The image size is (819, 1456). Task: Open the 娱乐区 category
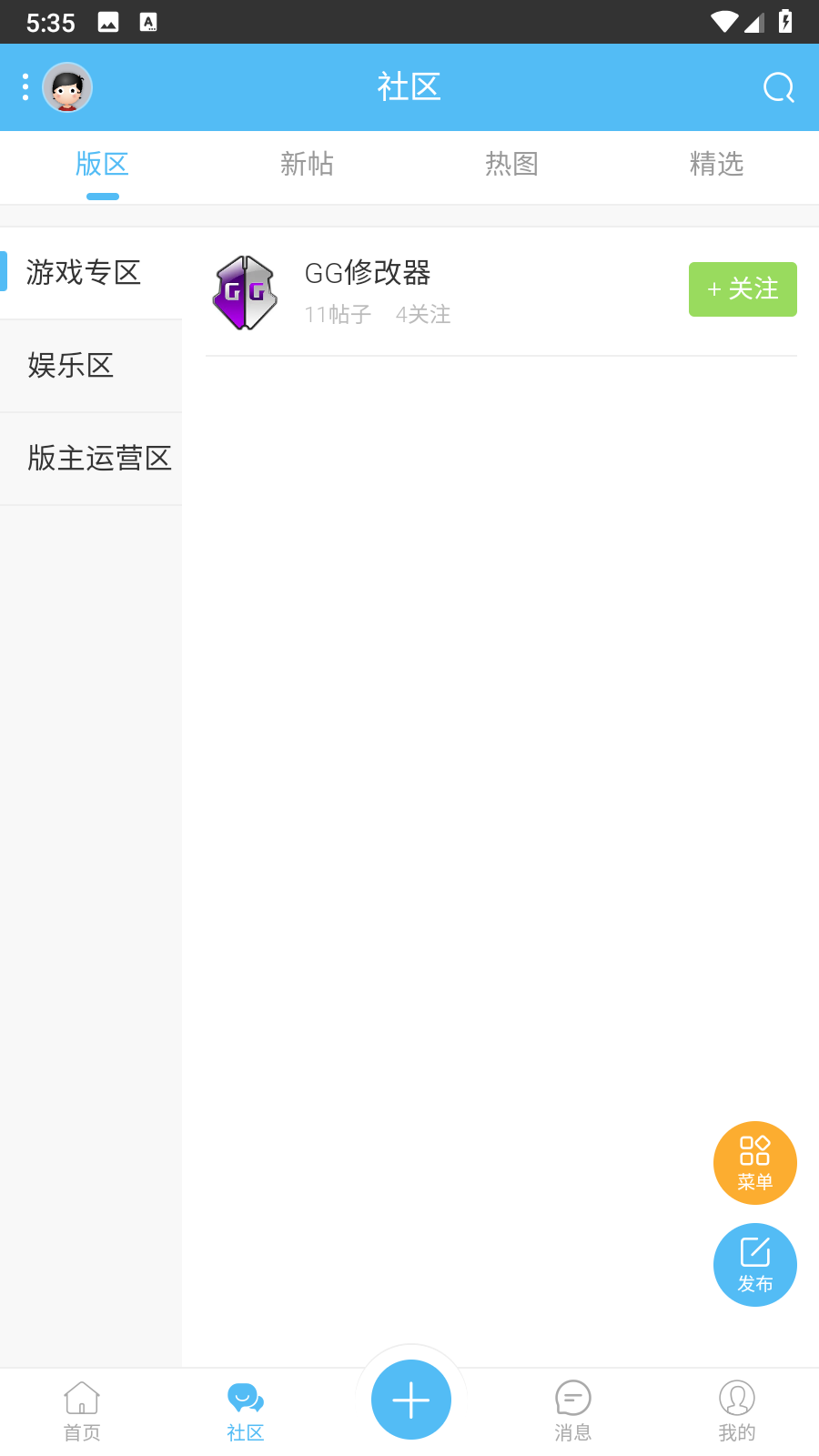[71, 366]
